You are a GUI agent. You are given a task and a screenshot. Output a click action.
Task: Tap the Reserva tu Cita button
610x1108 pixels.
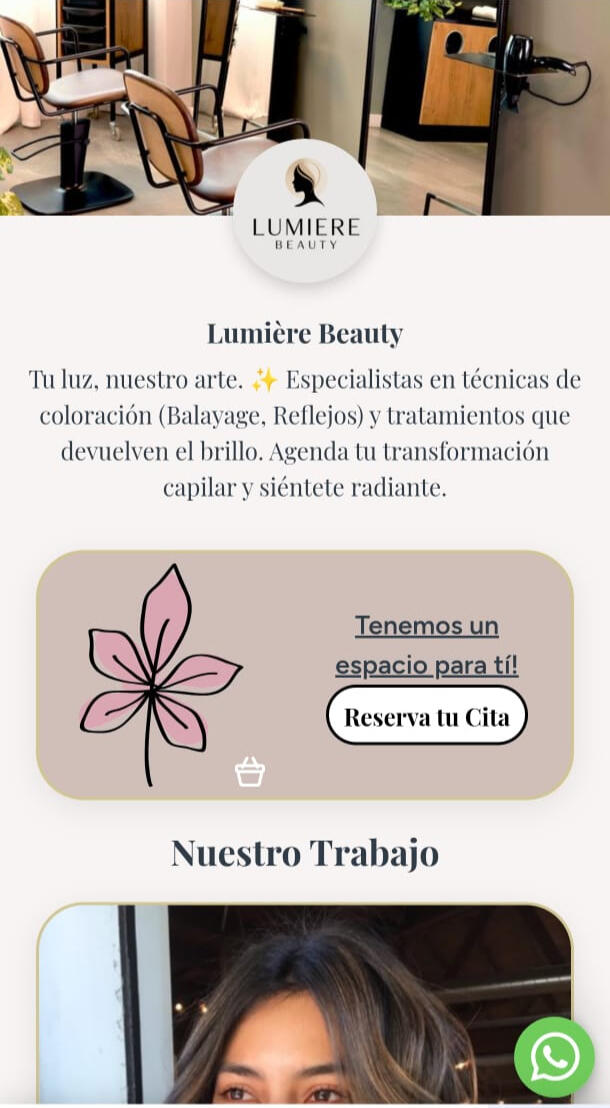pos(427,716)
